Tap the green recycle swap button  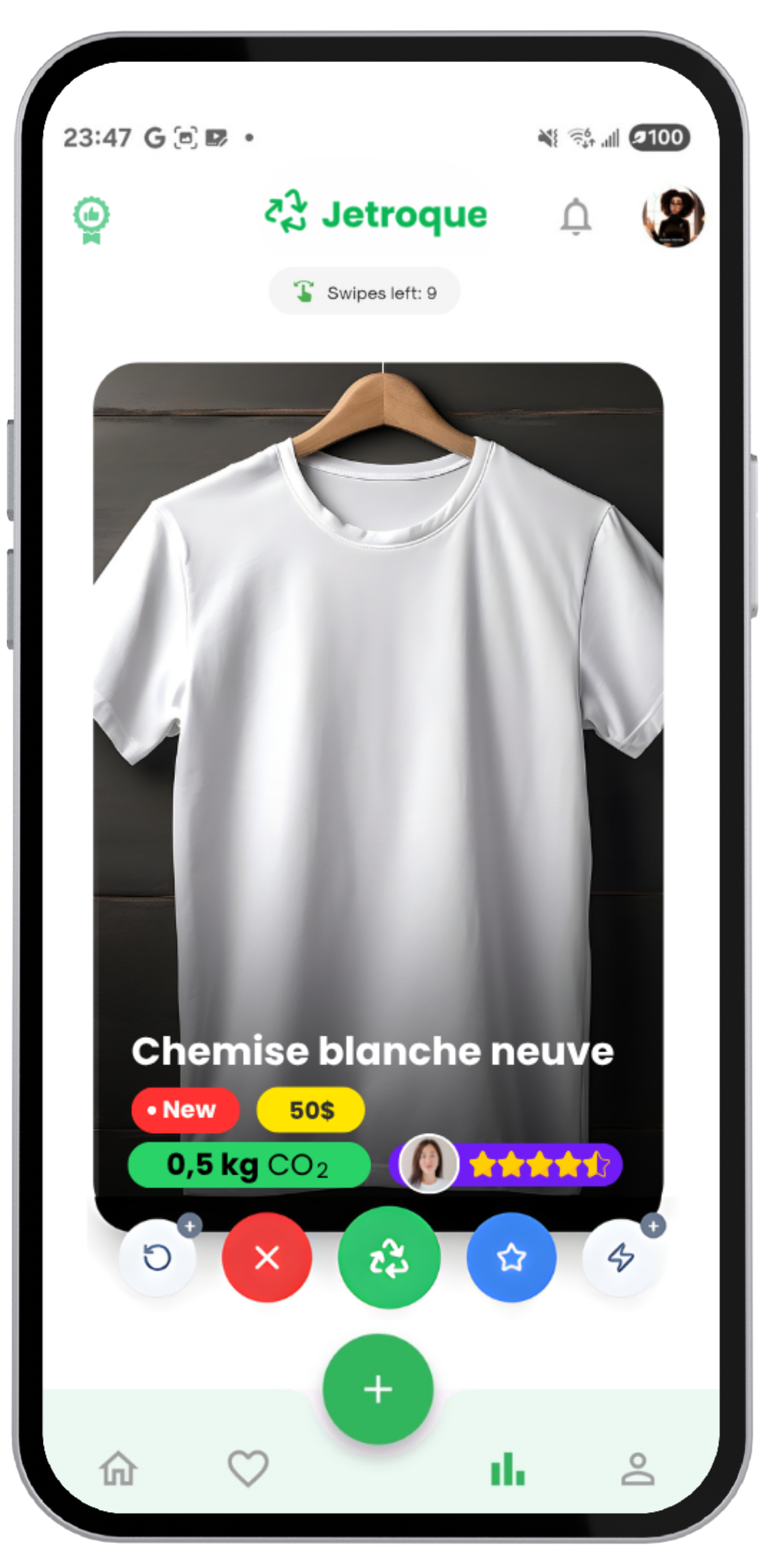(389, 1258)
